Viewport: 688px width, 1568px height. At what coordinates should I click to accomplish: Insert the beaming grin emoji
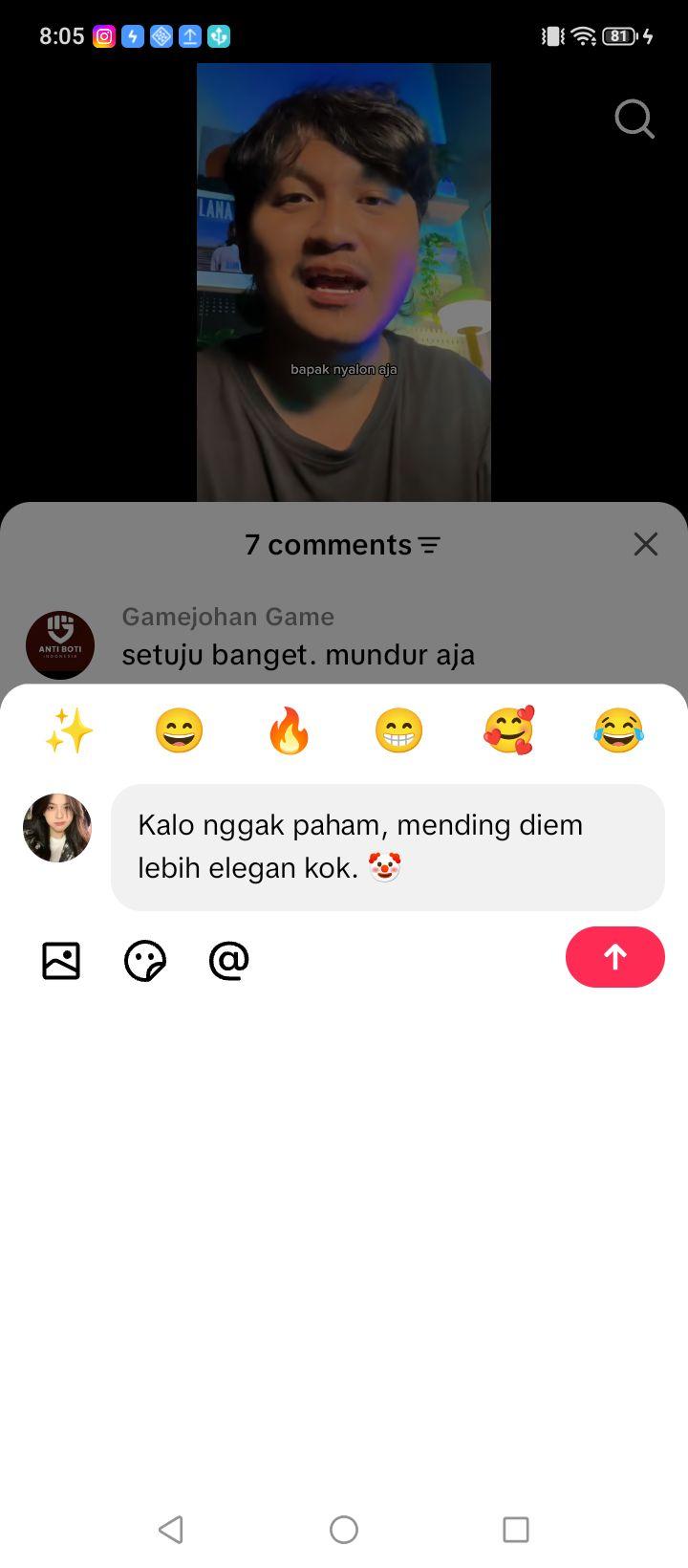click(398, 731)
